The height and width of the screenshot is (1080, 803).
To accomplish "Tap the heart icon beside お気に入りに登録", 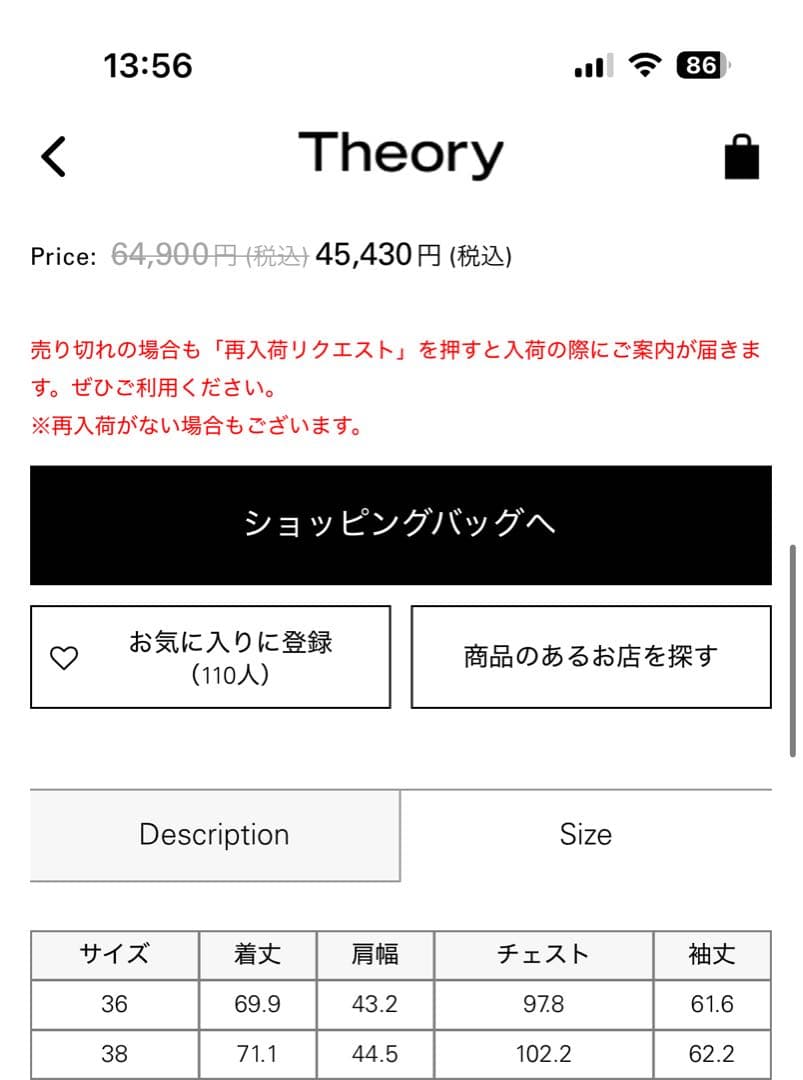I will point(66,656).
